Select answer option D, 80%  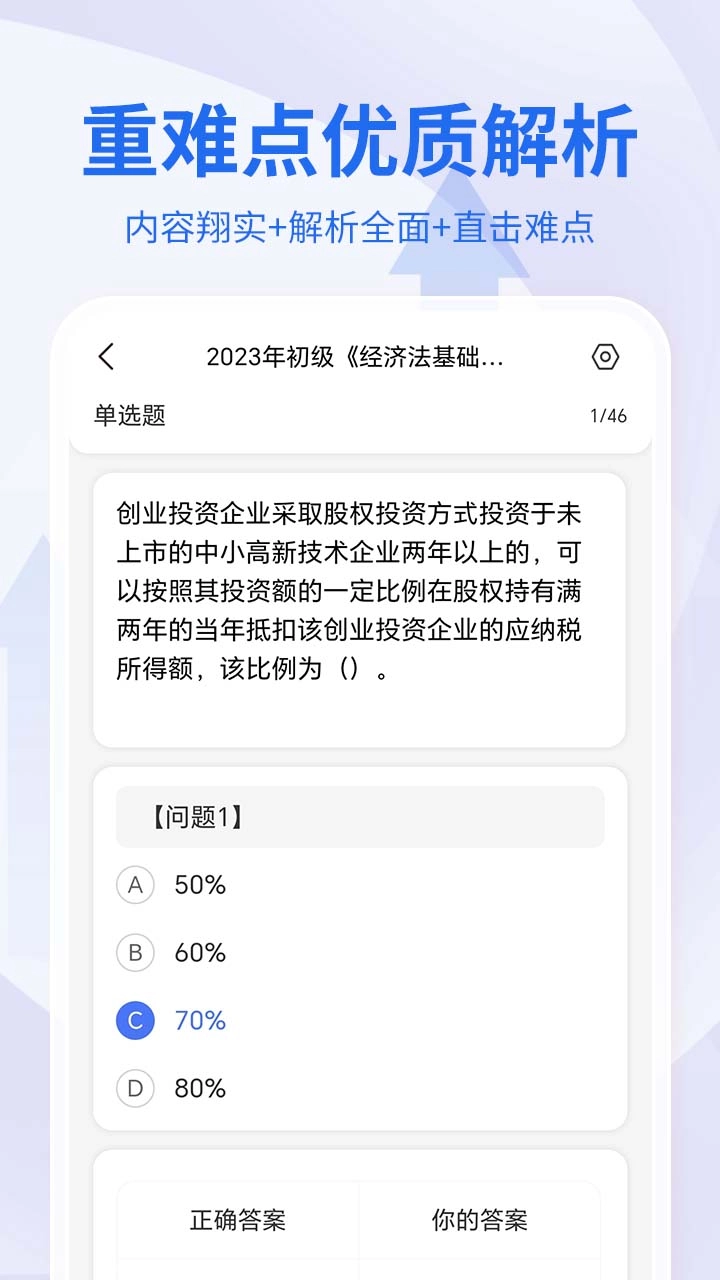pyautogui.click(x=199, y=1089)
